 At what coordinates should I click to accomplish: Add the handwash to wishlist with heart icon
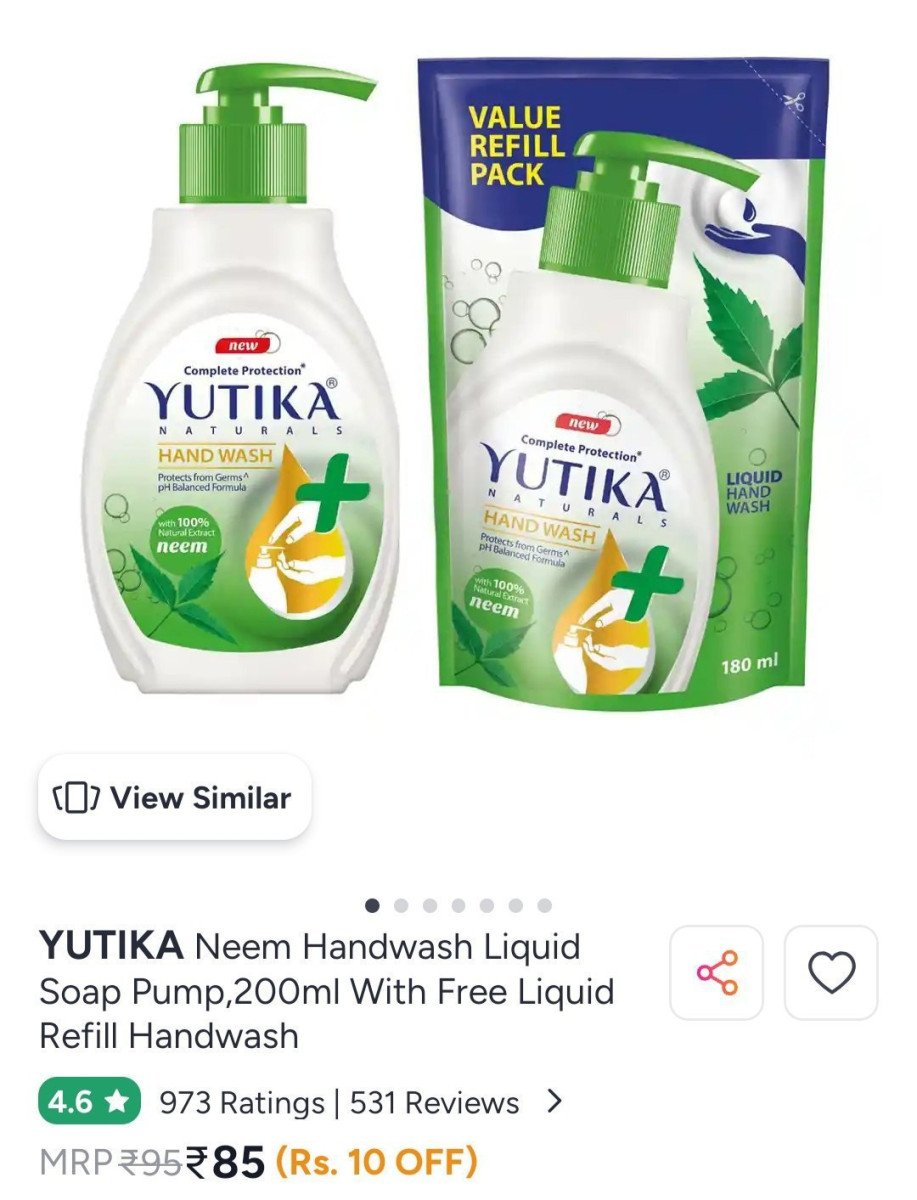[x=831, y=972]
